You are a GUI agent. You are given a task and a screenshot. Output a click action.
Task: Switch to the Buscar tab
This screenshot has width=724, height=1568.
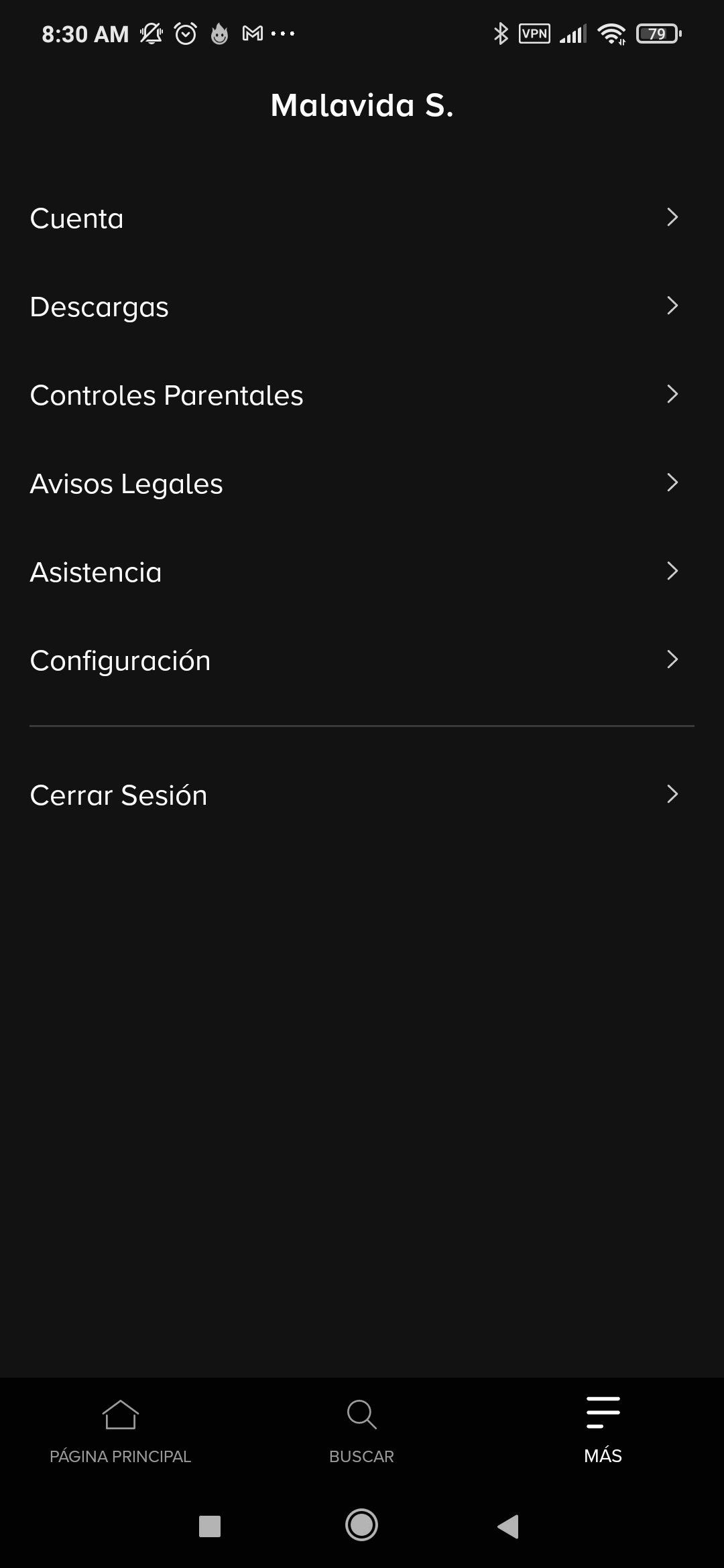[362, 1431]
